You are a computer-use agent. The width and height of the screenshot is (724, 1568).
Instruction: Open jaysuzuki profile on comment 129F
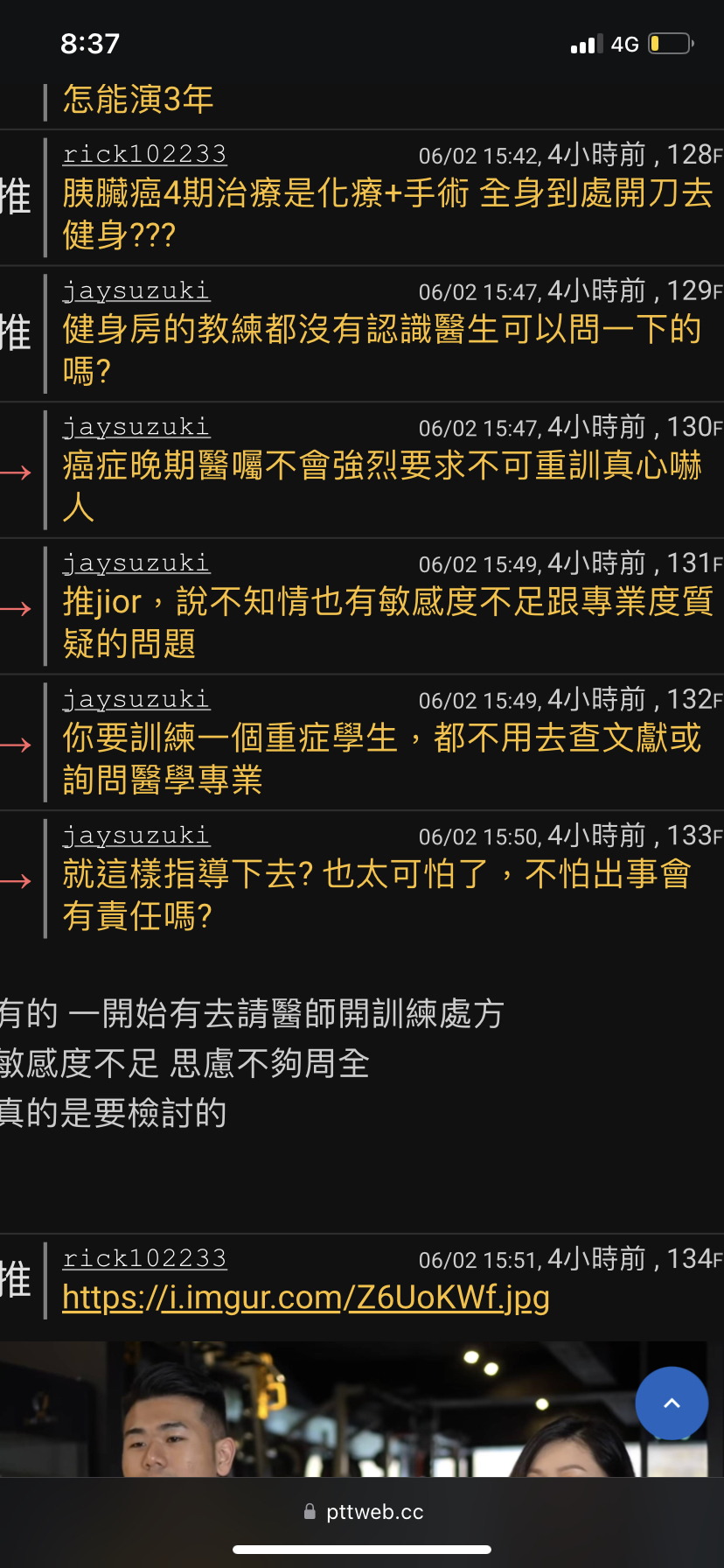(136, 291)
